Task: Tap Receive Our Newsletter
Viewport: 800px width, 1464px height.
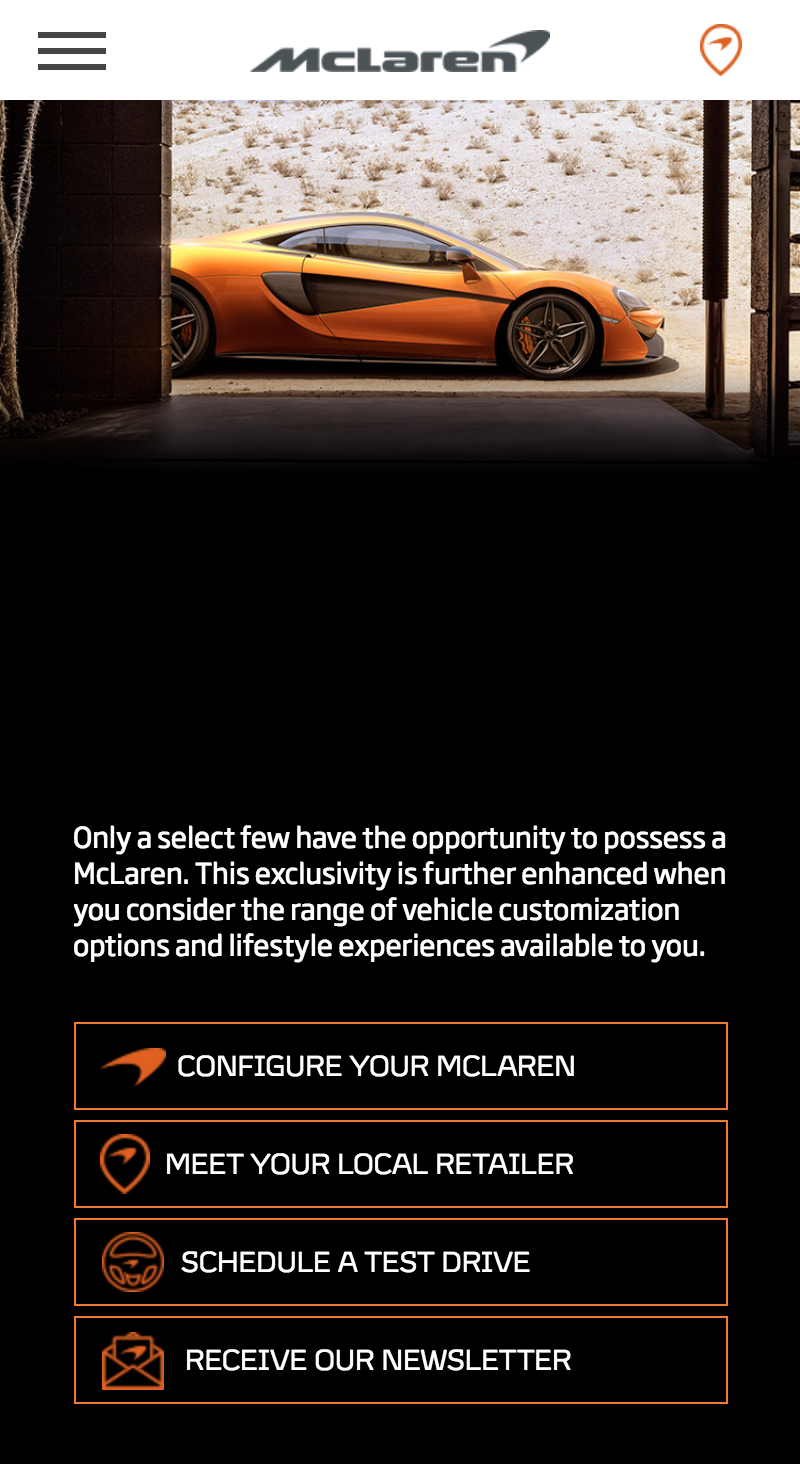Action: click(400, 1360)
